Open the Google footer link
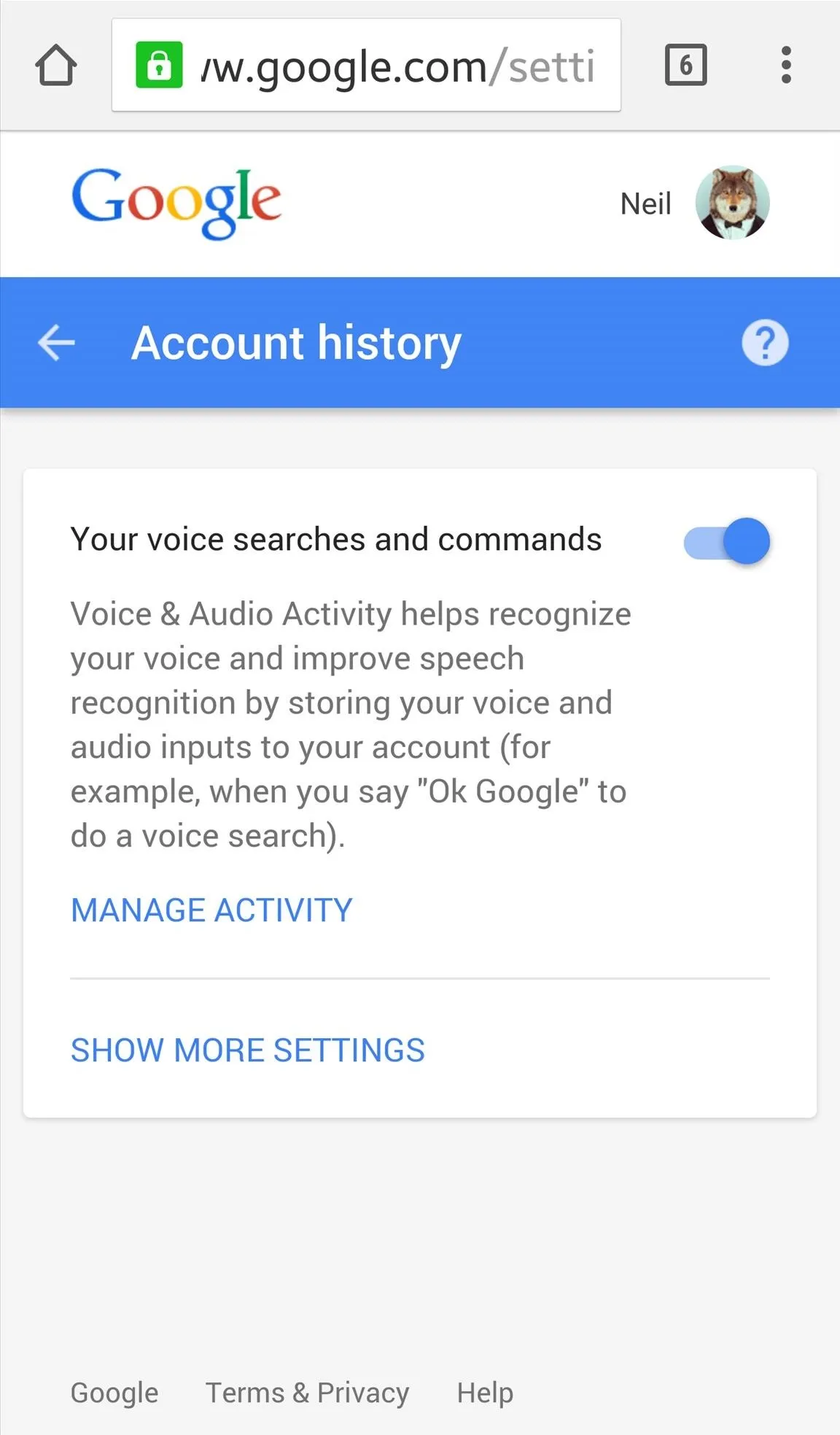Viewport: 840px width, 1435px height. point(114,1393)
